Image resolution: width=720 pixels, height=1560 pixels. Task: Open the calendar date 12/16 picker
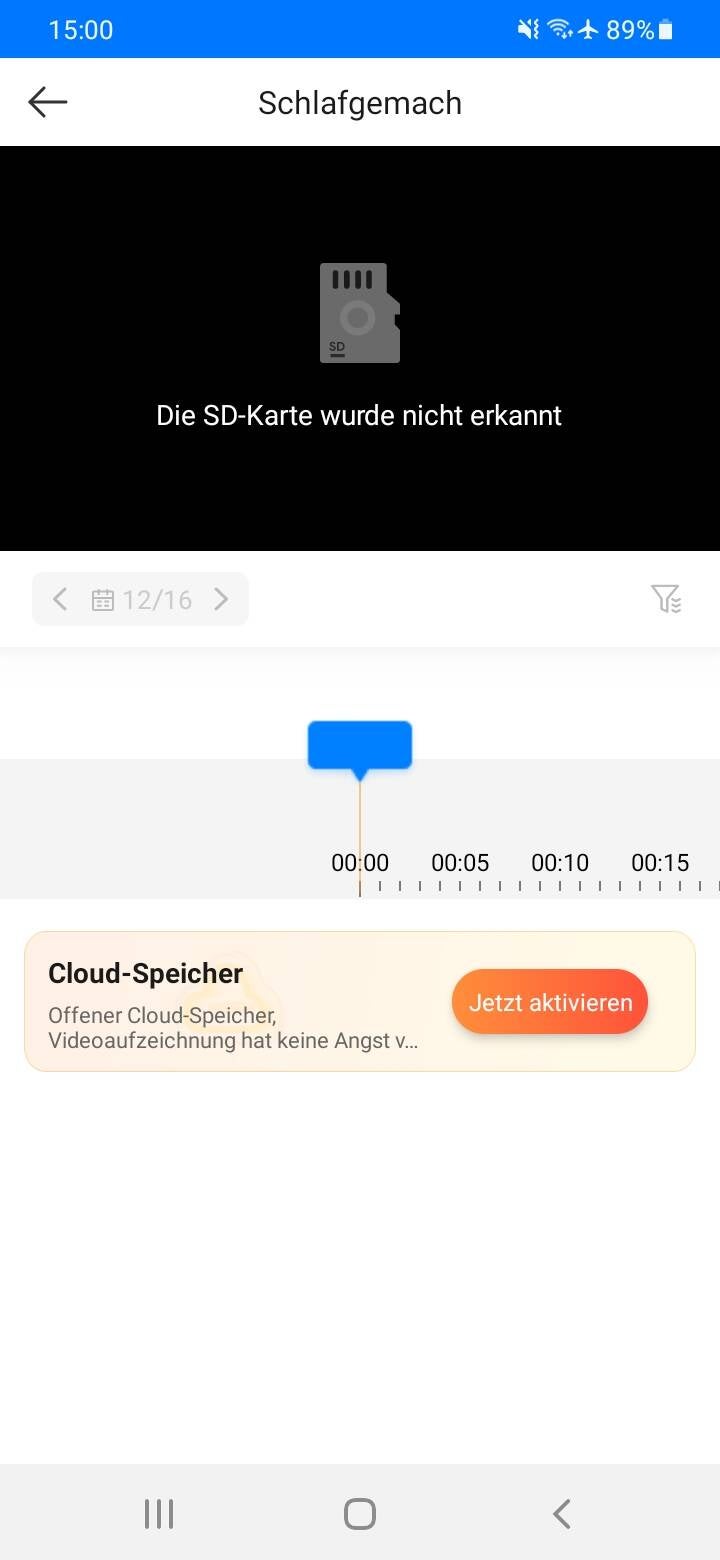pos(141,599)
